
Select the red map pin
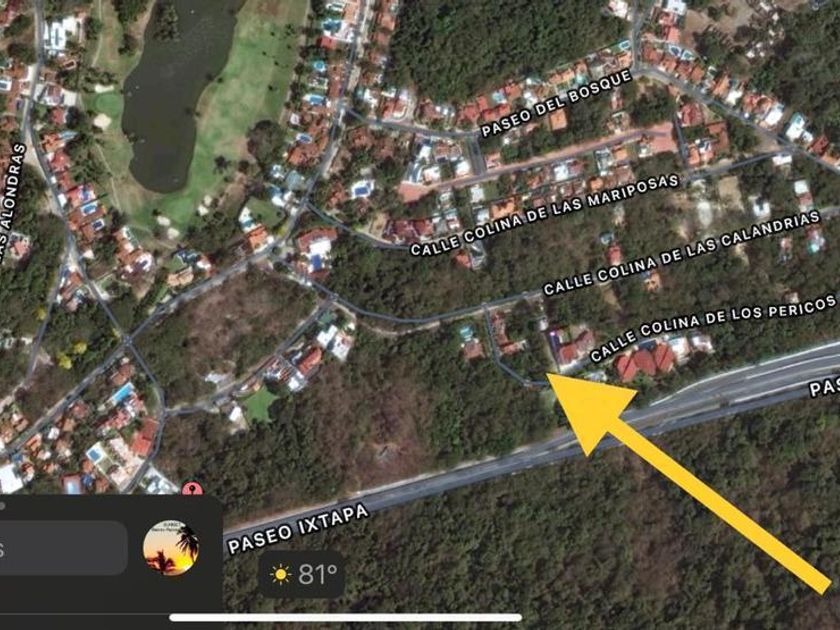(x=192, y=489)
